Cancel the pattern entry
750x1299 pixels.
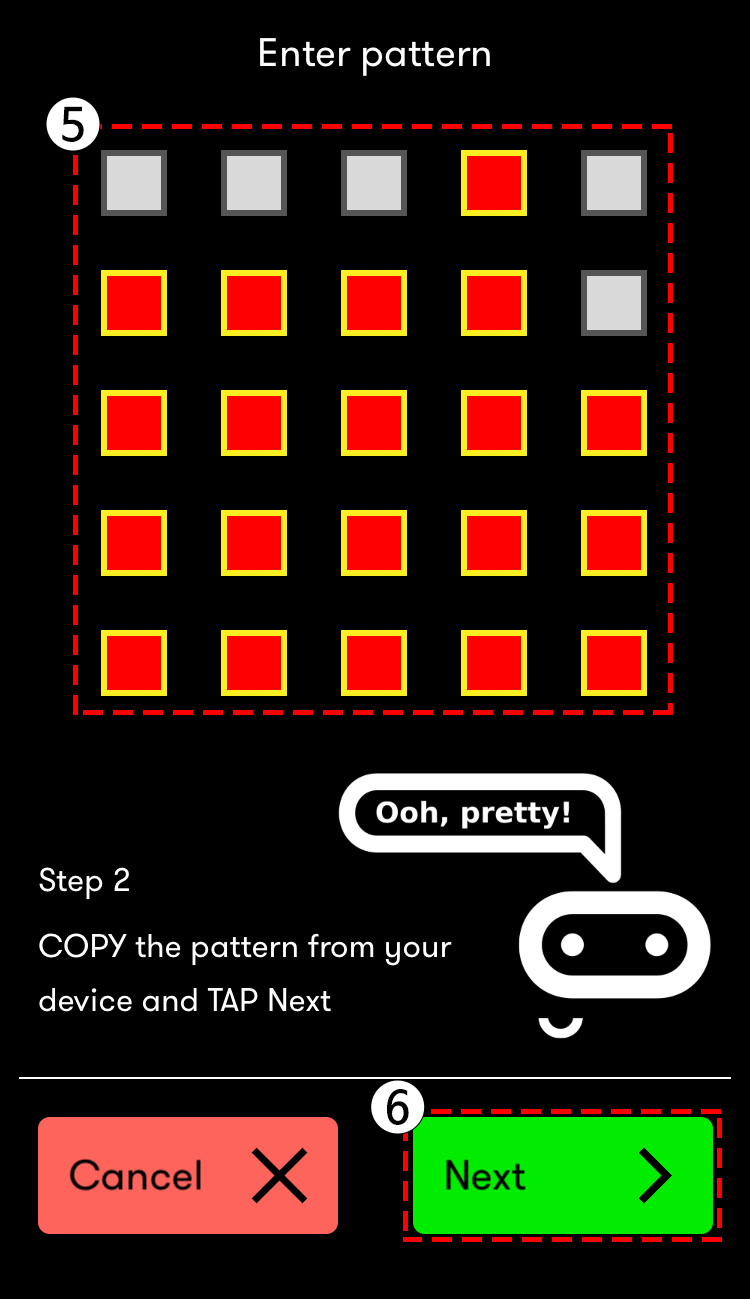[188, 1175]
